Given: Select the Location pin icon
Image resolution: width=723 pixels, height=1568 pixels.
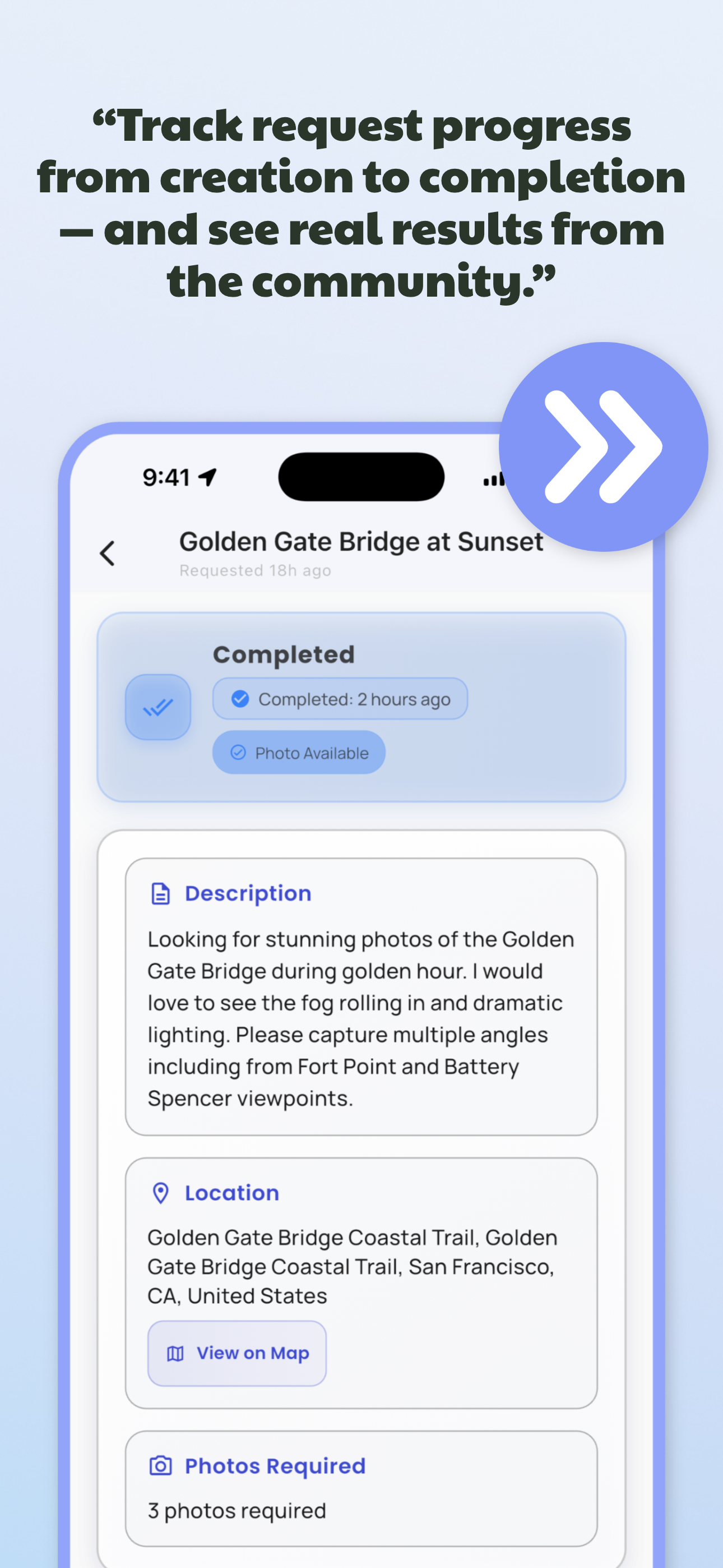Looking at the screenshot, I should click(160, 1193).
